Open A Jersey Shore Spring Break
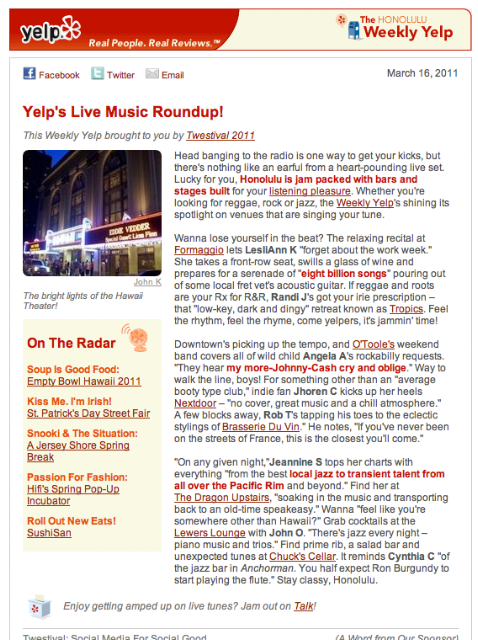Screen dimensions: 478x640 click(78, 451)
